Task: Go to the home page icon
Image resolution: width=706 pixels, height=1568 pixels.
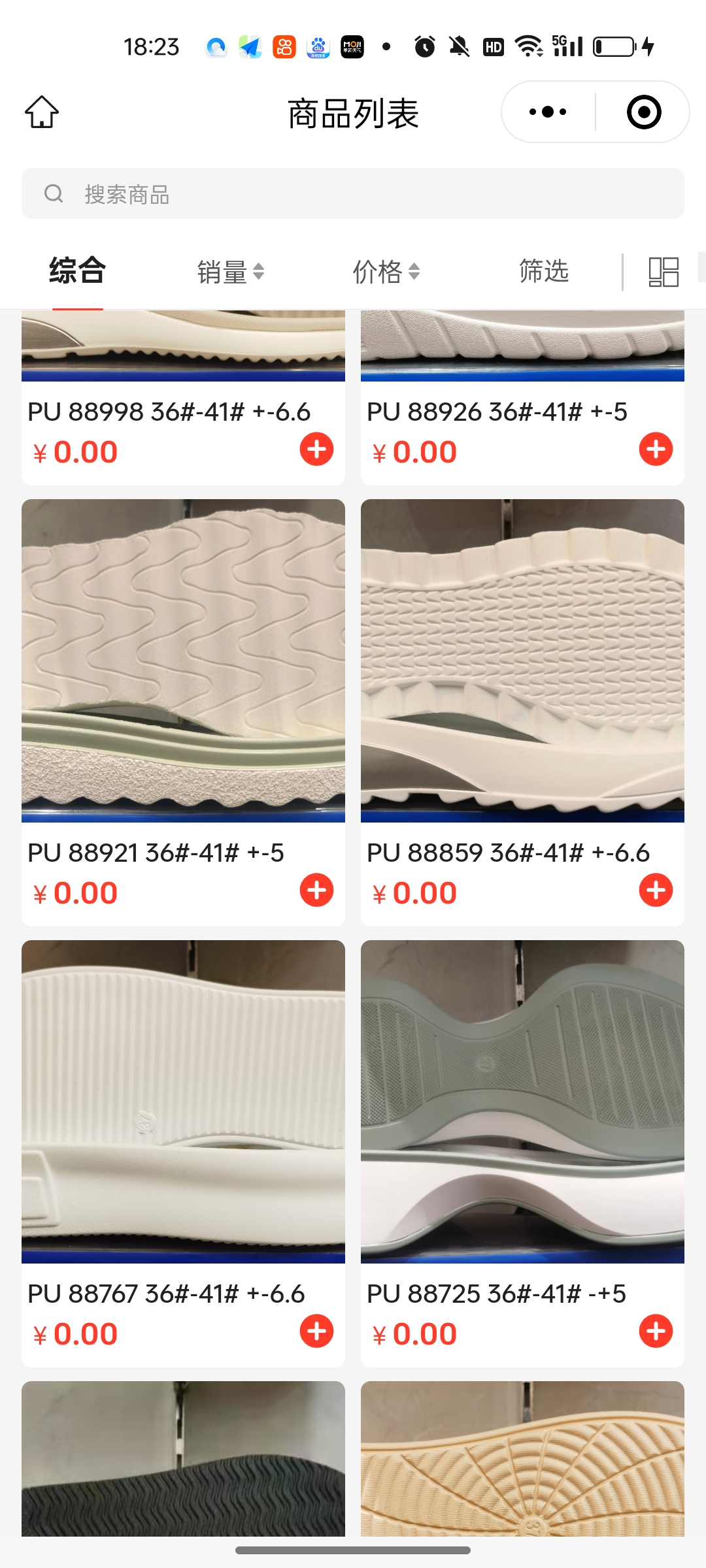Action: 42,112
